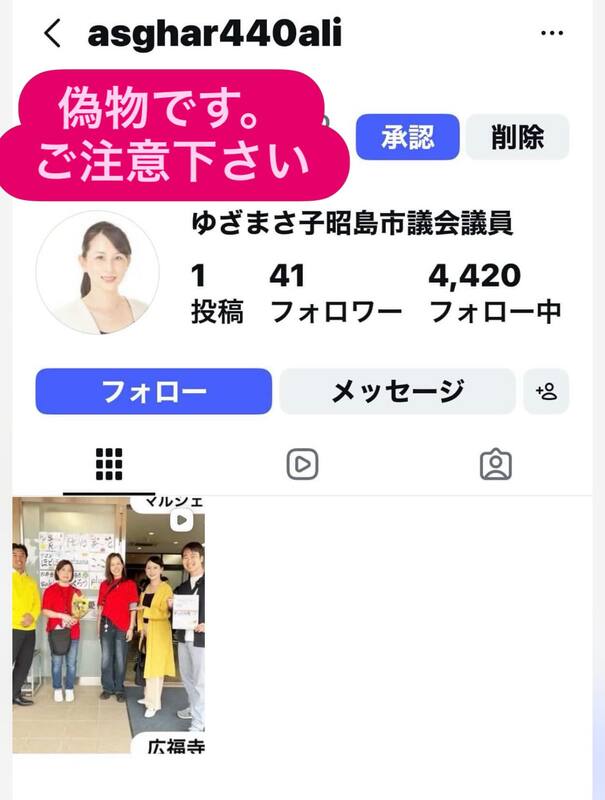The image size is (605, 800).
Task: Go back using the arrow beside asghar440ali
Action: pos(53,34)
